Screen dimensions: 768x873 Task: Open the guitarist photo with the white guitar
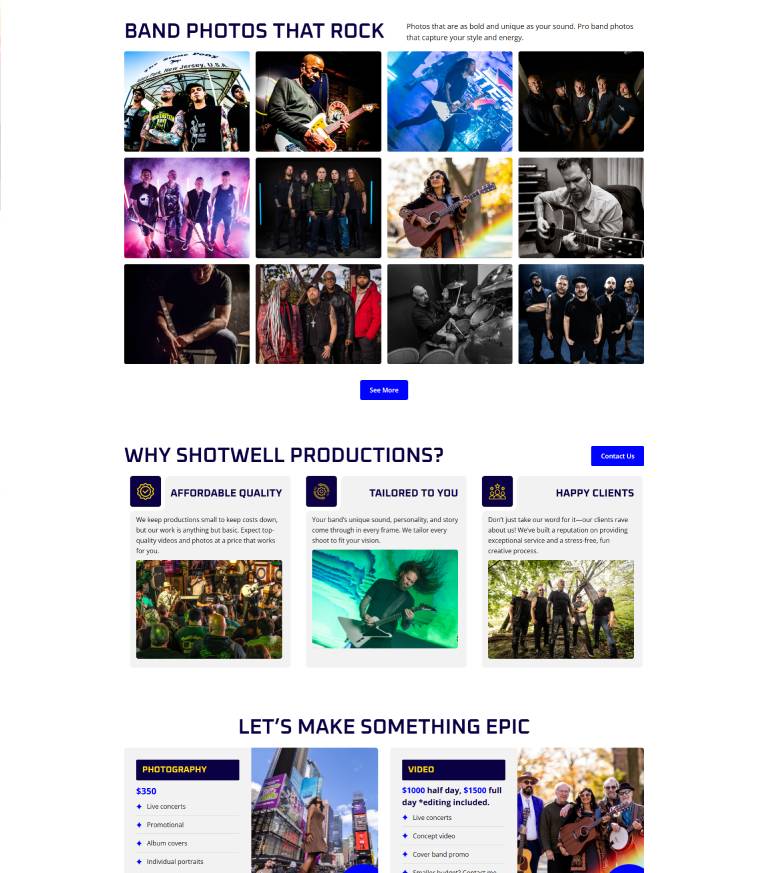(x=318, y=101)
